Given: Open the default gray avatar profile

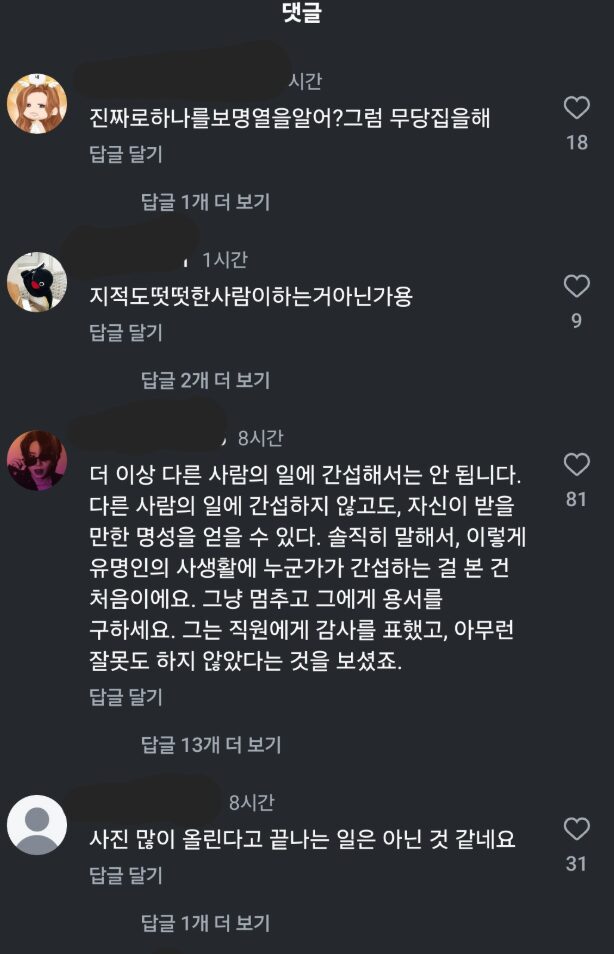Looking at the screenshot, I should [37, 825].
